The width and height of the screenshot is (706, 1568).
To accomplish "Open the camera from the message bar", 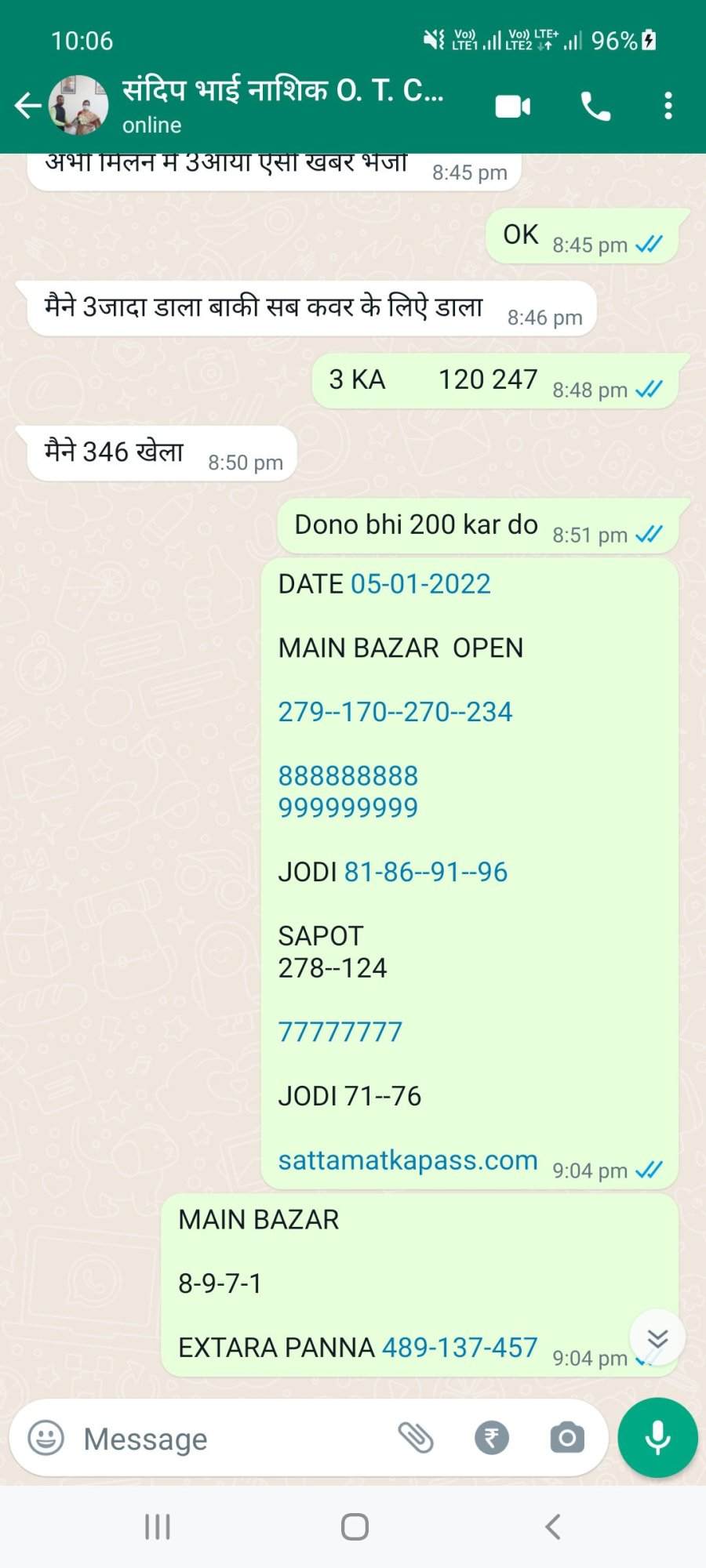I will pos(567,1438).
